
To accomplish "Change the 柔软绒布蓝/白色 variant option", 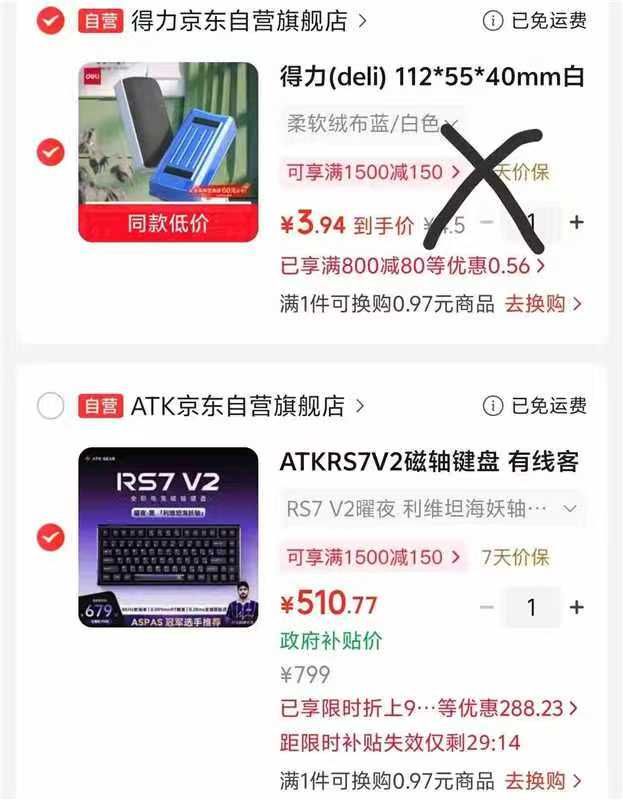I will [x=372, y=123].
